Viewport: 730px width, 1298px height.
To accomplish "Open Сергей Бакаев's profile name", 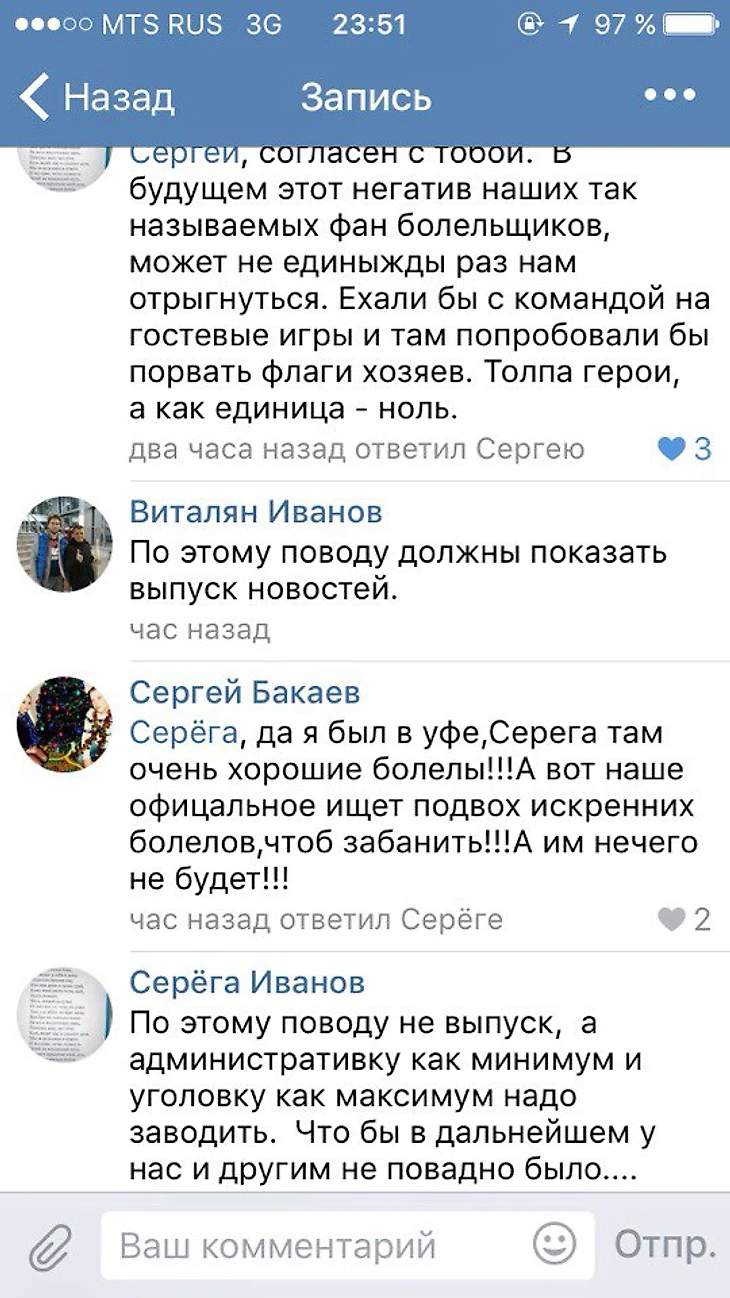I will point(245,691).
